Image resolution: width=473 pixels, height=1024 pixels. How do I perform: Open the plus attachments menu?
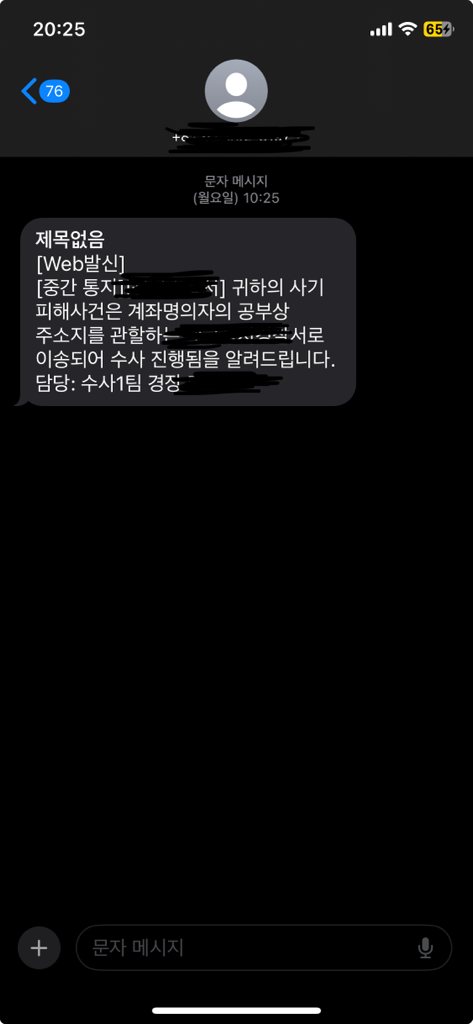pos(39,948)
